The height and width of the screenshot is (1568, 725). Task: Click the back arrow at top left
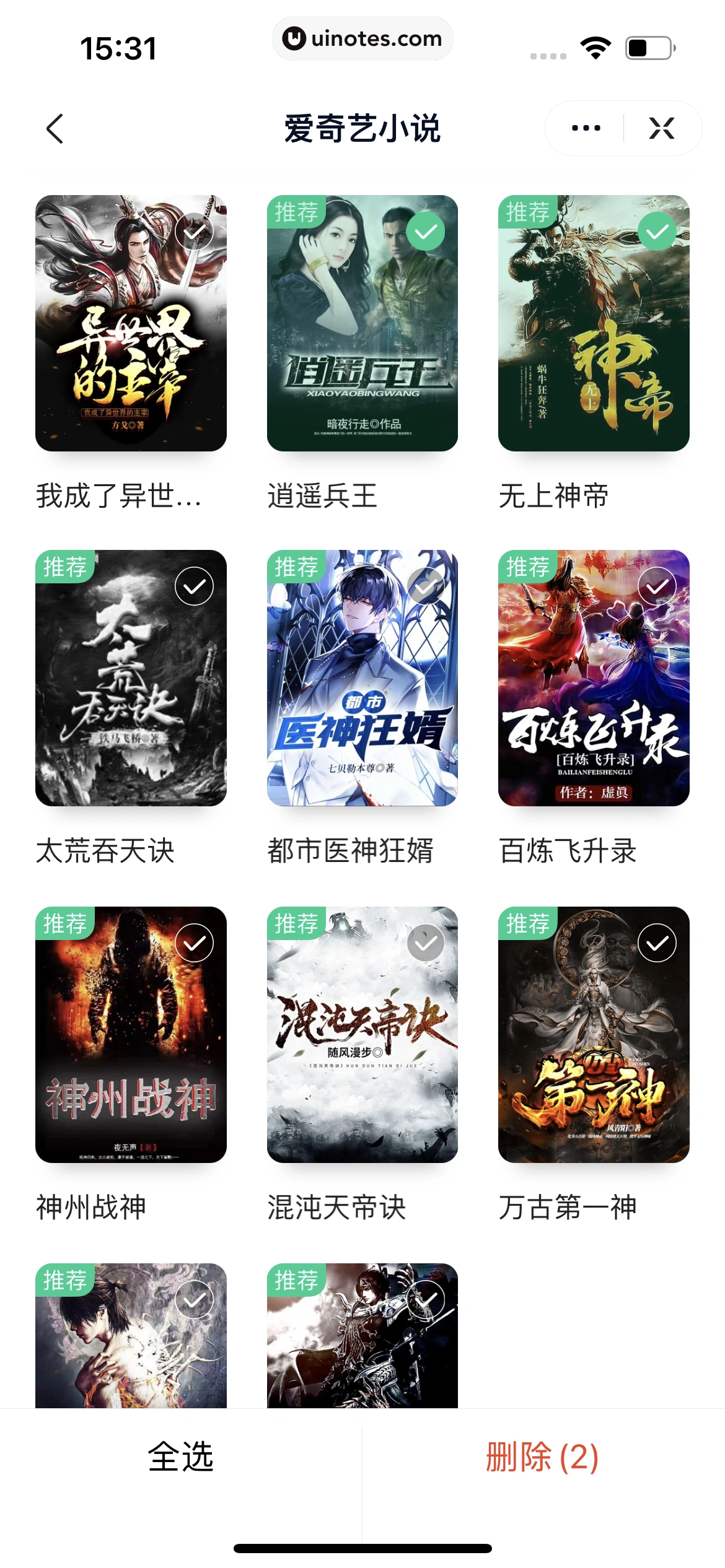pyautogui.click(x=55, y=128)
